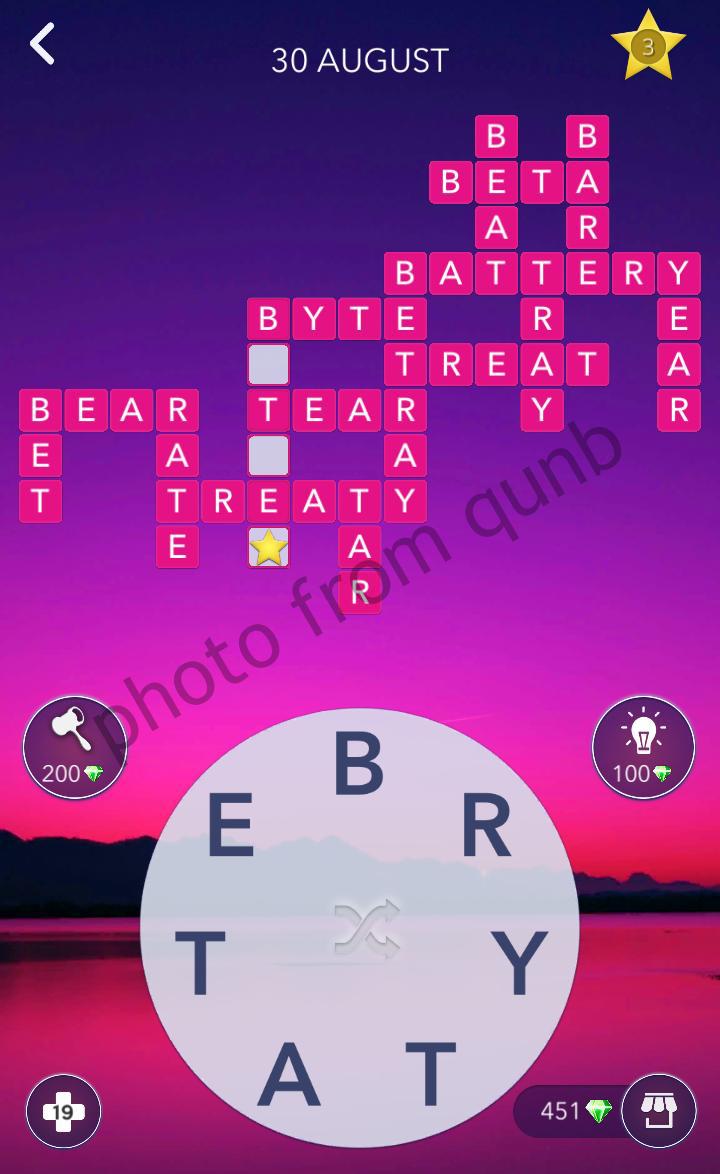The image size is (720, 1174).
Task: Open the star rewards badge
Action: (648, 47)
